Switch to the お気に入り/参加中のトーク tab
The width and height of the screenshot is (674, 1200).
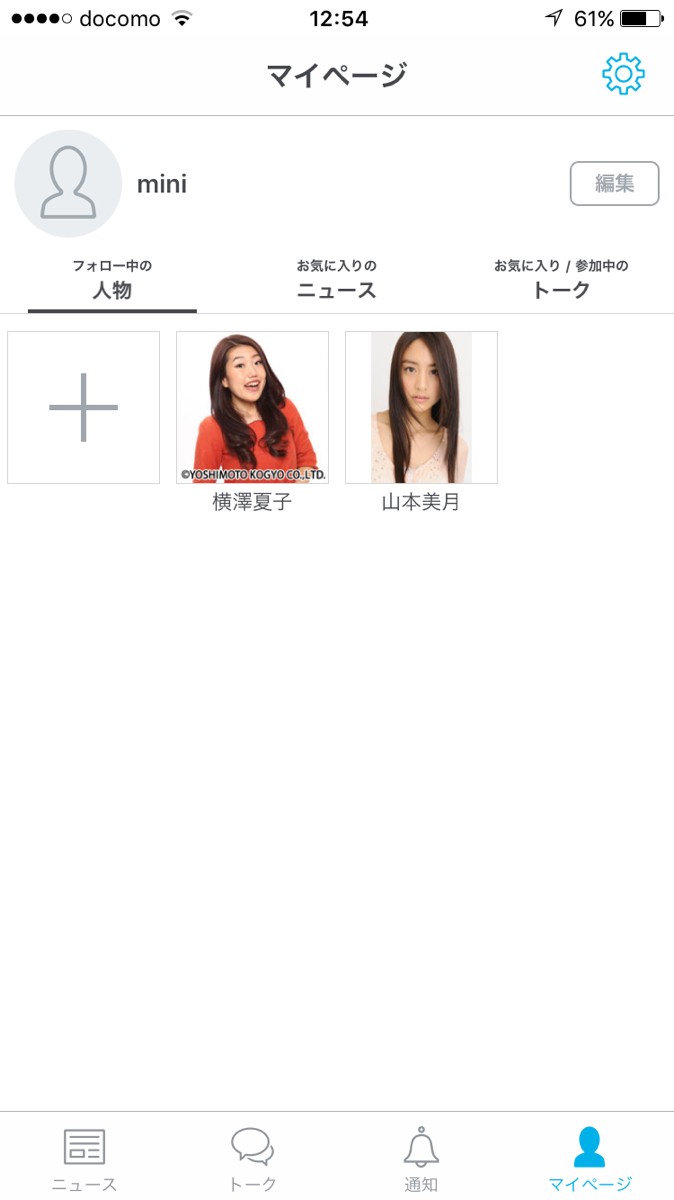click(x=560, y=280)
